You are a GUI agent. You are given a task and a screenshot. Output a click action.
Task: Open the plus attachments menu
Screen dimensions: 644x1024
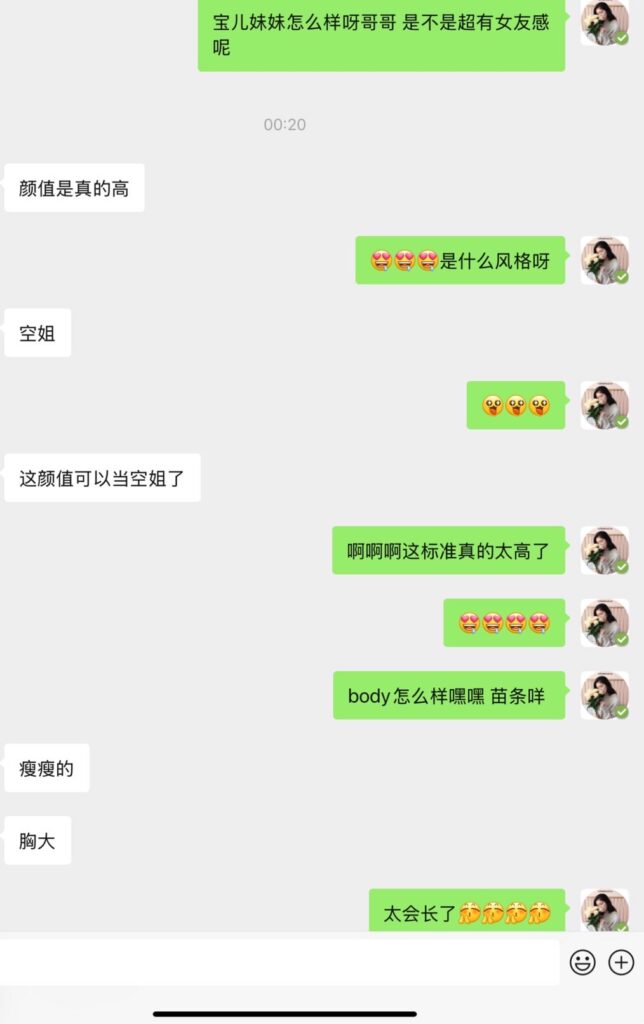point(622,962)
